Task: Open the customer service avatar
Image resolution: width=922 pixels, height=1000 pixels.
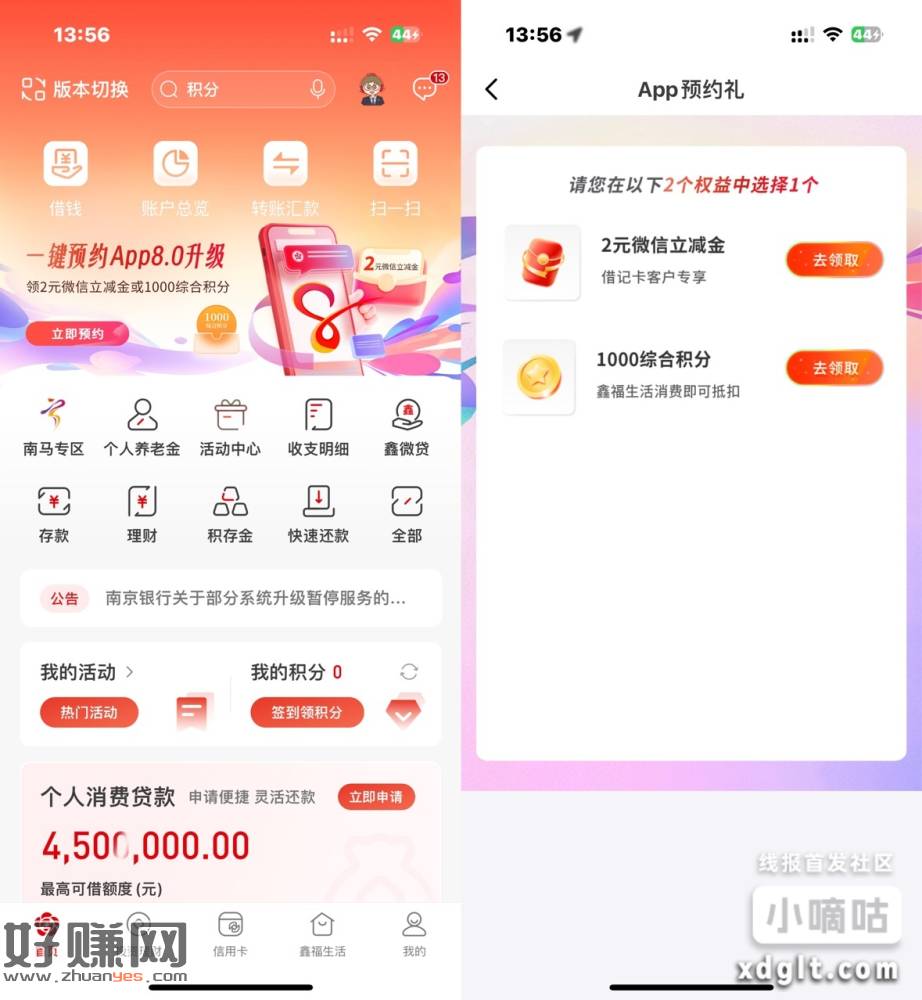Action: click(373, 89)
